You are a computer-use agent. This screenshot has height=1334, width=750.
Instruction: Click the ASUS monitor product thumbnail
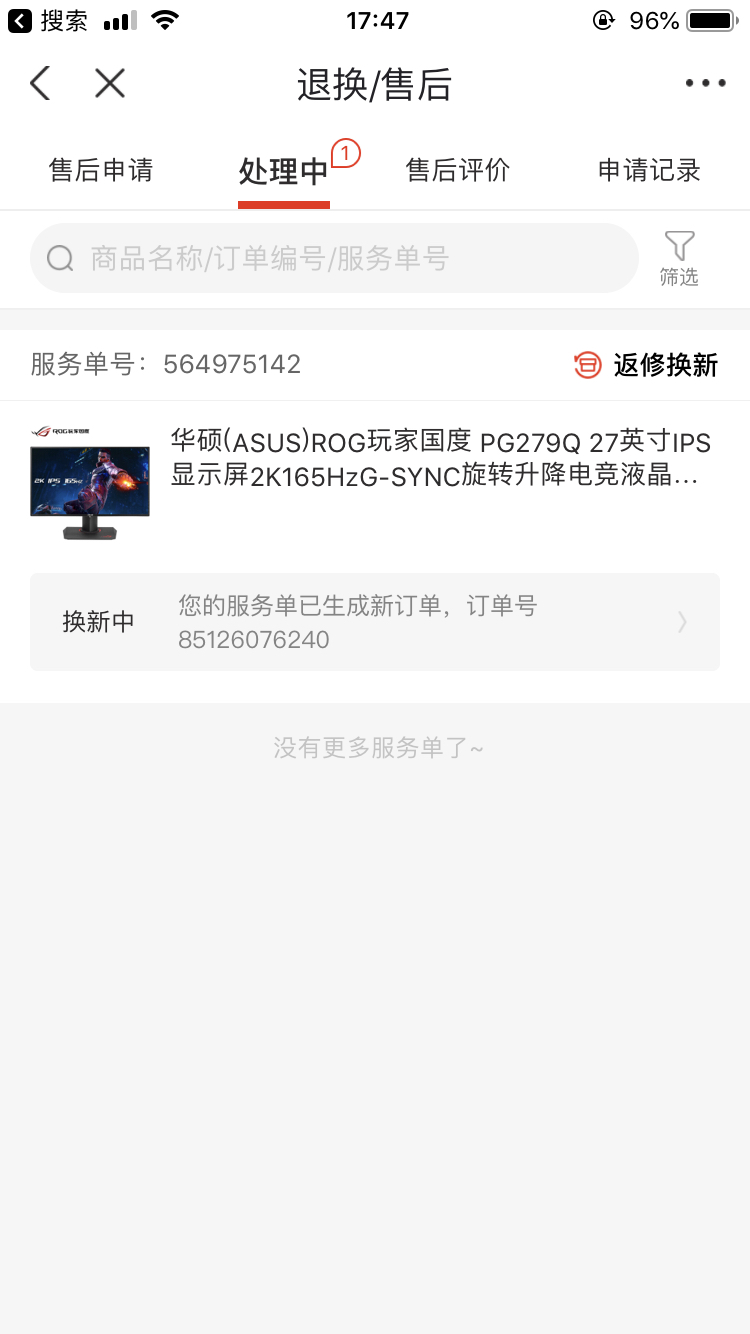pyautogui.click(x=89, y=483)
